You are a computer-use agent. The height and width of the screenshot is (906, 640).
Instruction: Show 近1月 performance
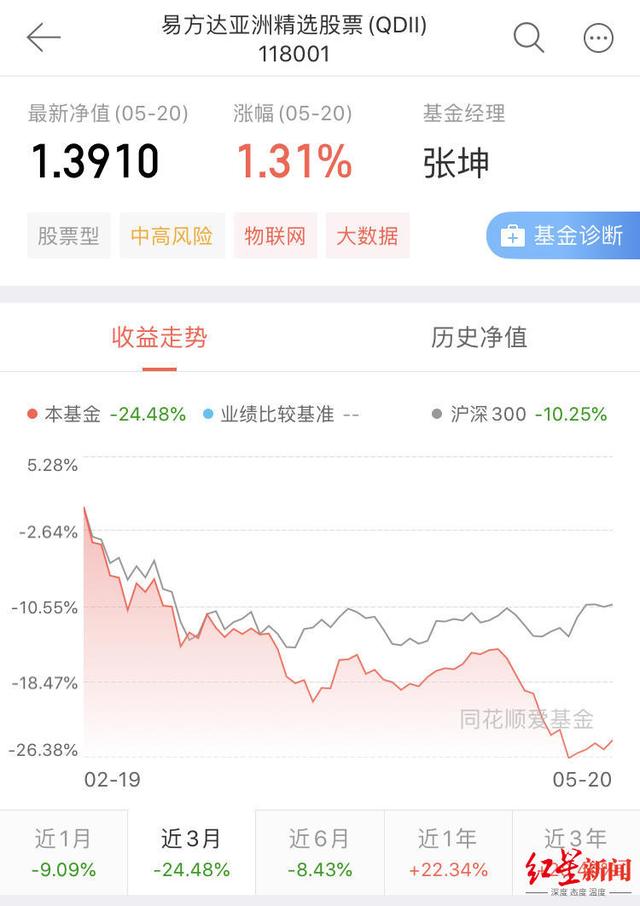click(64, 852)
